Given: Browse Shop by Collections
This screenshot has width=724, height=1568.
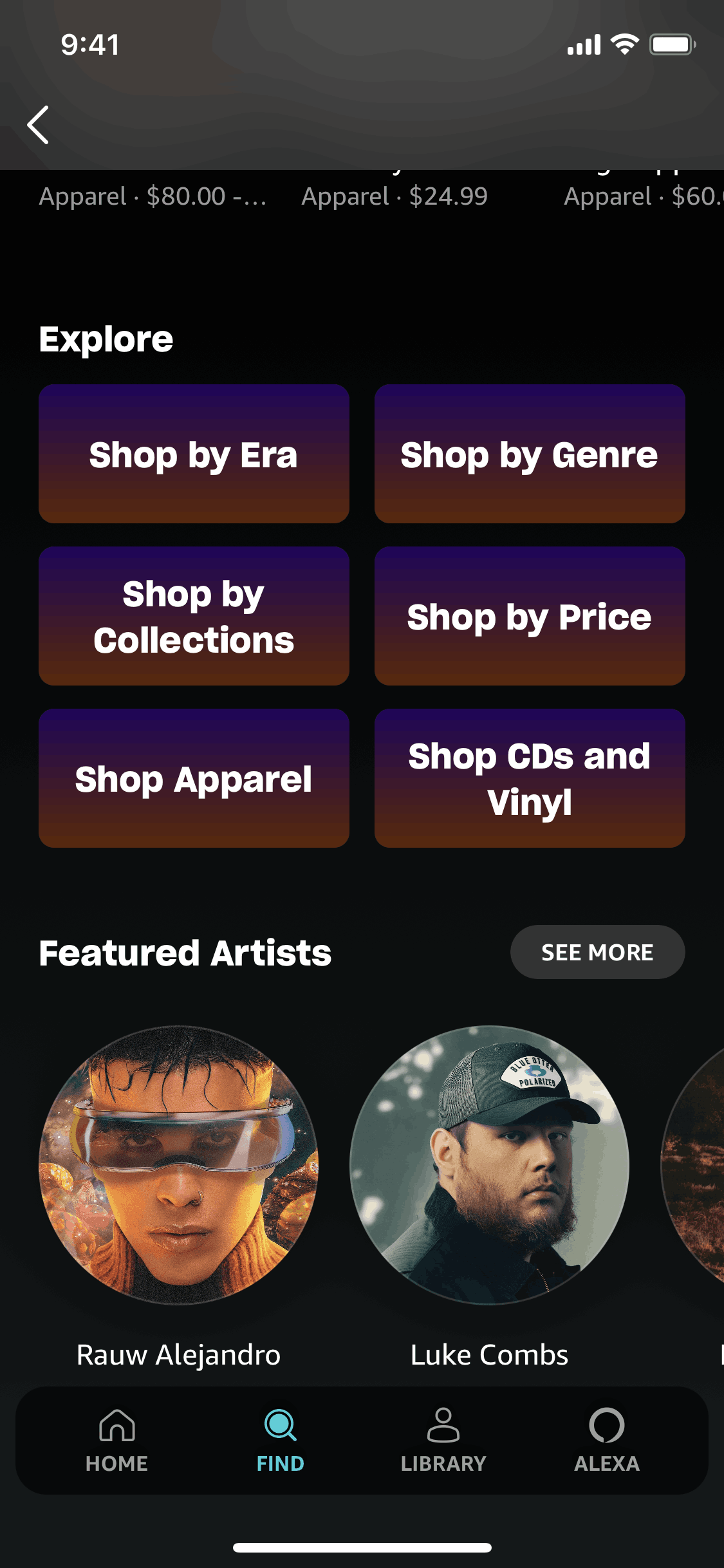Looking at the screenshot, I should (x=194, y=617).
